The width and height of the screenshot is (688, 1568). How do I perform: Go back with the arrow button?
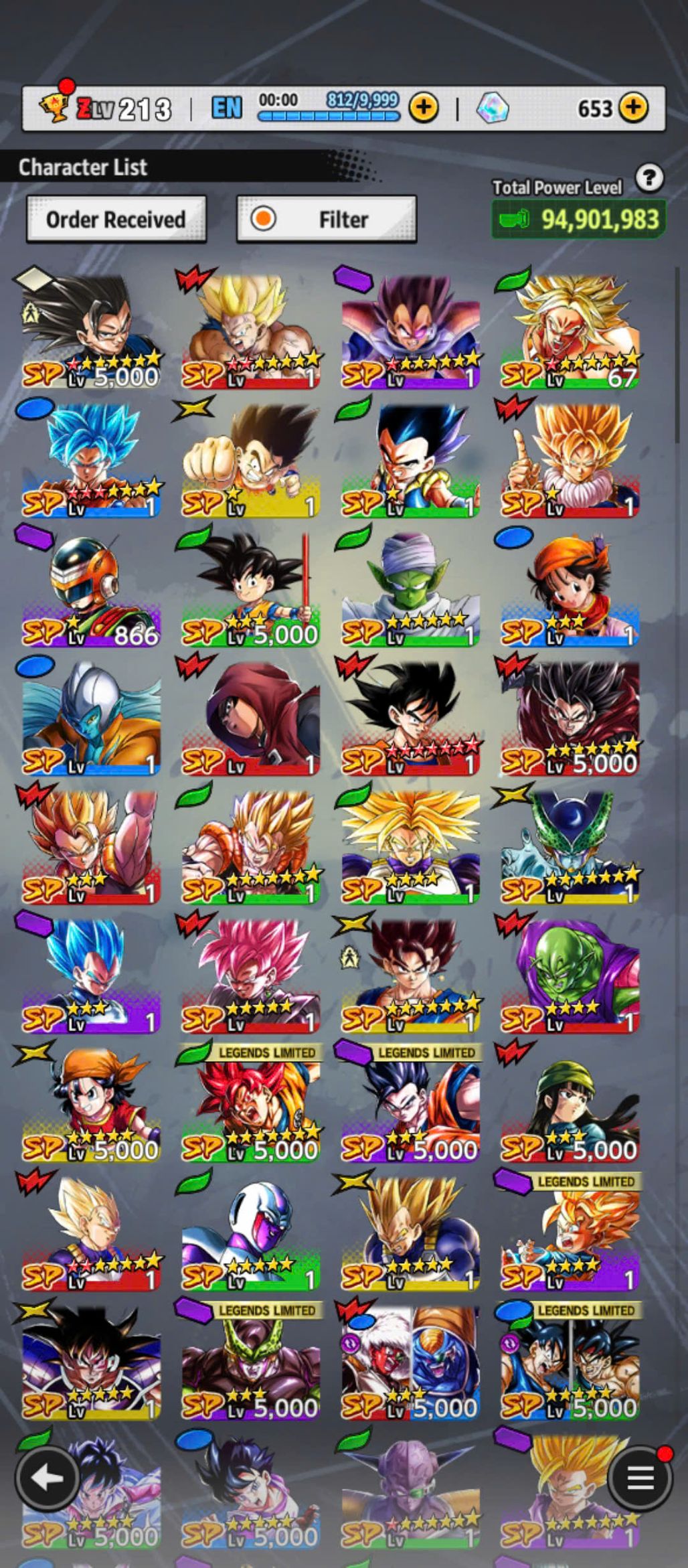46,1477
